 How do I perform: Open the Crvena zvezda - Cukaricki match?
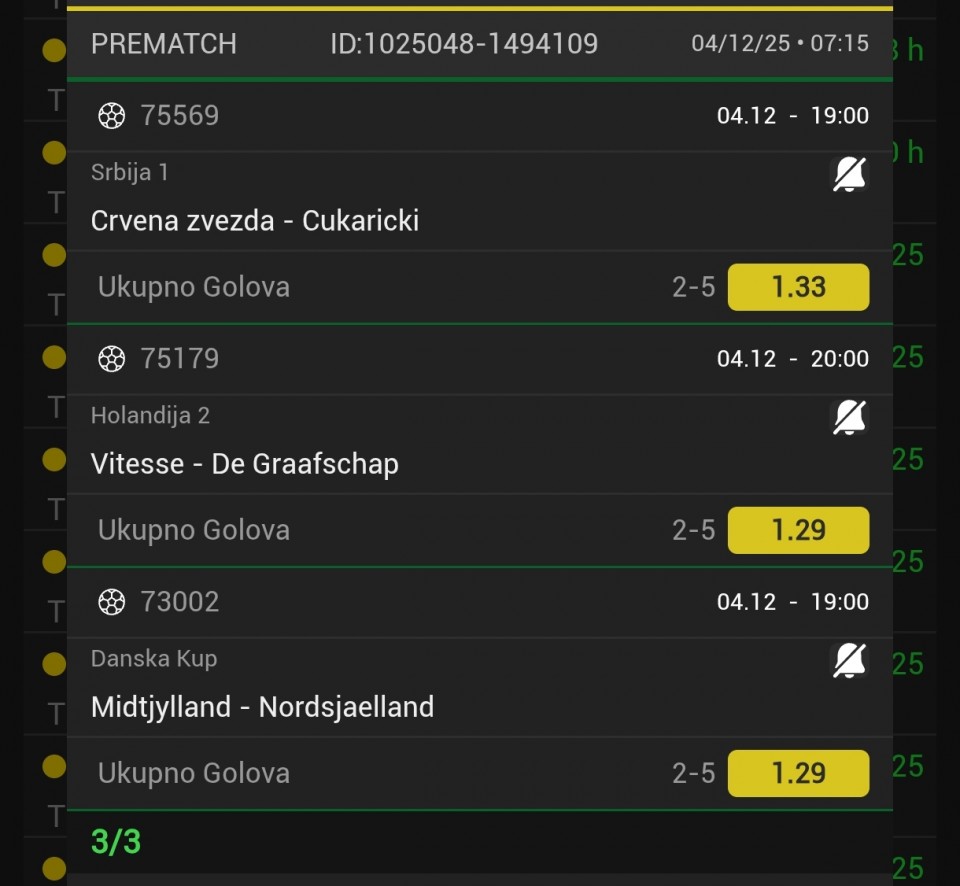pyautogui.click(x=255, y=220)
